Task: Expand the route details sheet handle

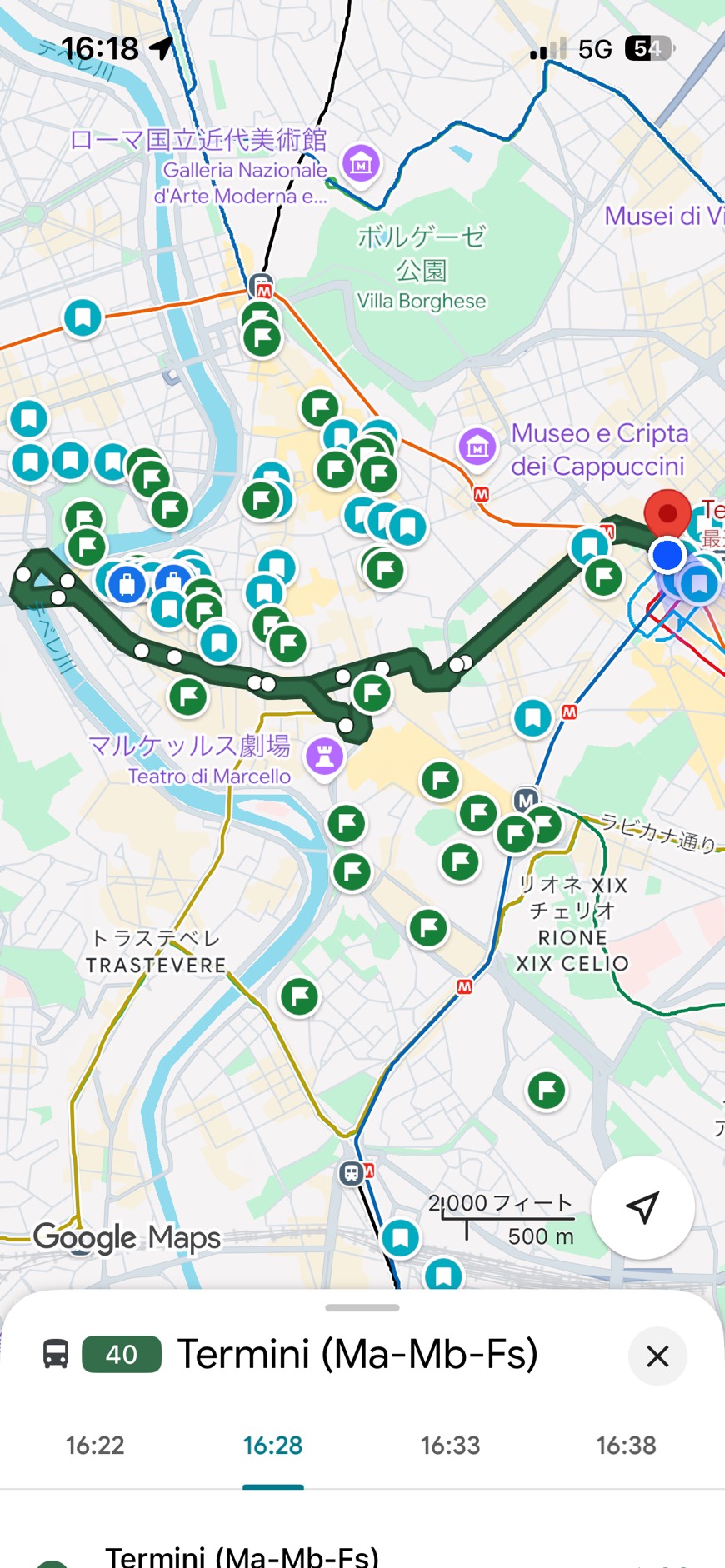Action: (362, 1307)
